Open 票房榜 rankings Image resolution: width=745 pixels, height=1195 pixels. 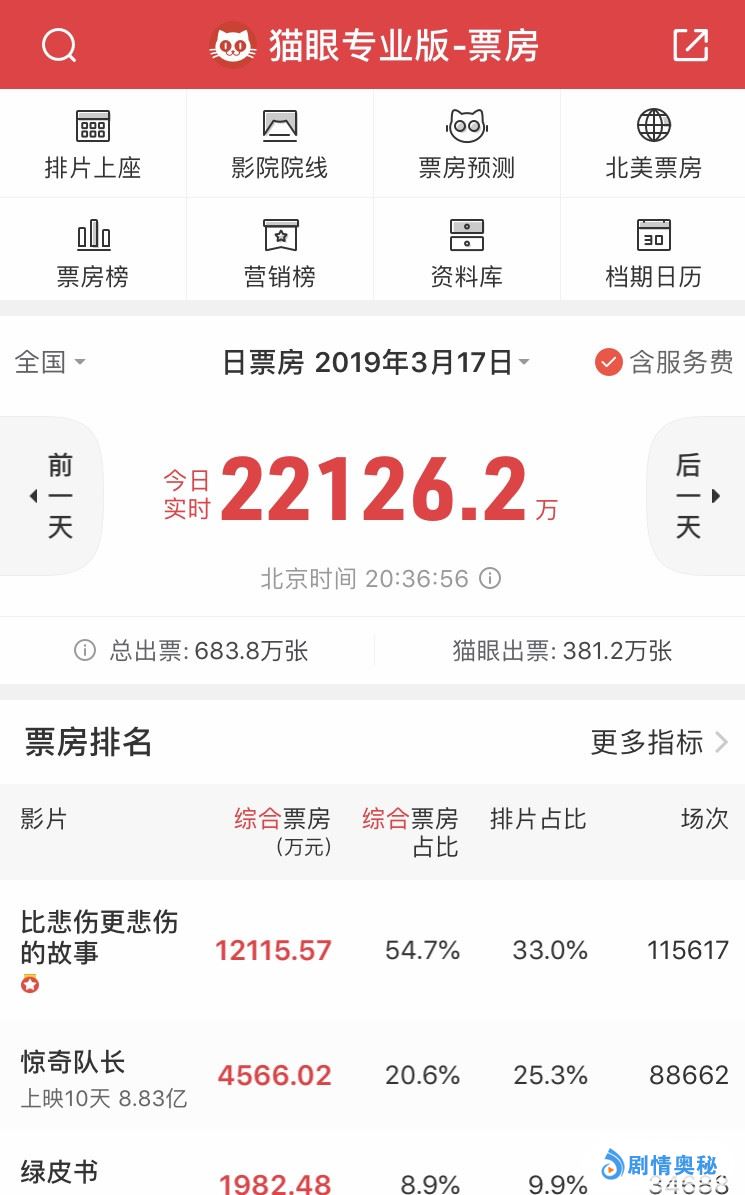coord(93,252)
